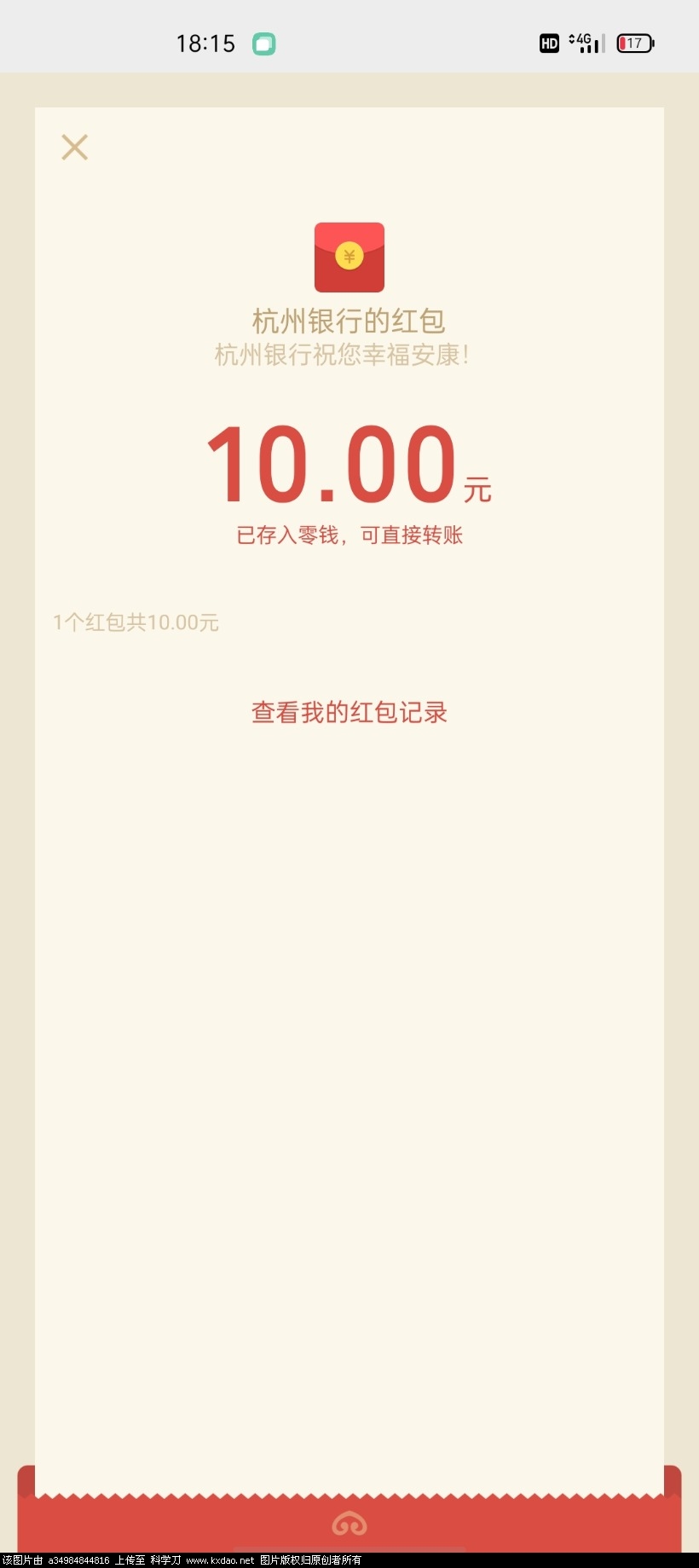The height and width of the screenshot is (1568, 699).
Task: Tap the data up-down arrows beside 4G
Action: click(570, 40)
